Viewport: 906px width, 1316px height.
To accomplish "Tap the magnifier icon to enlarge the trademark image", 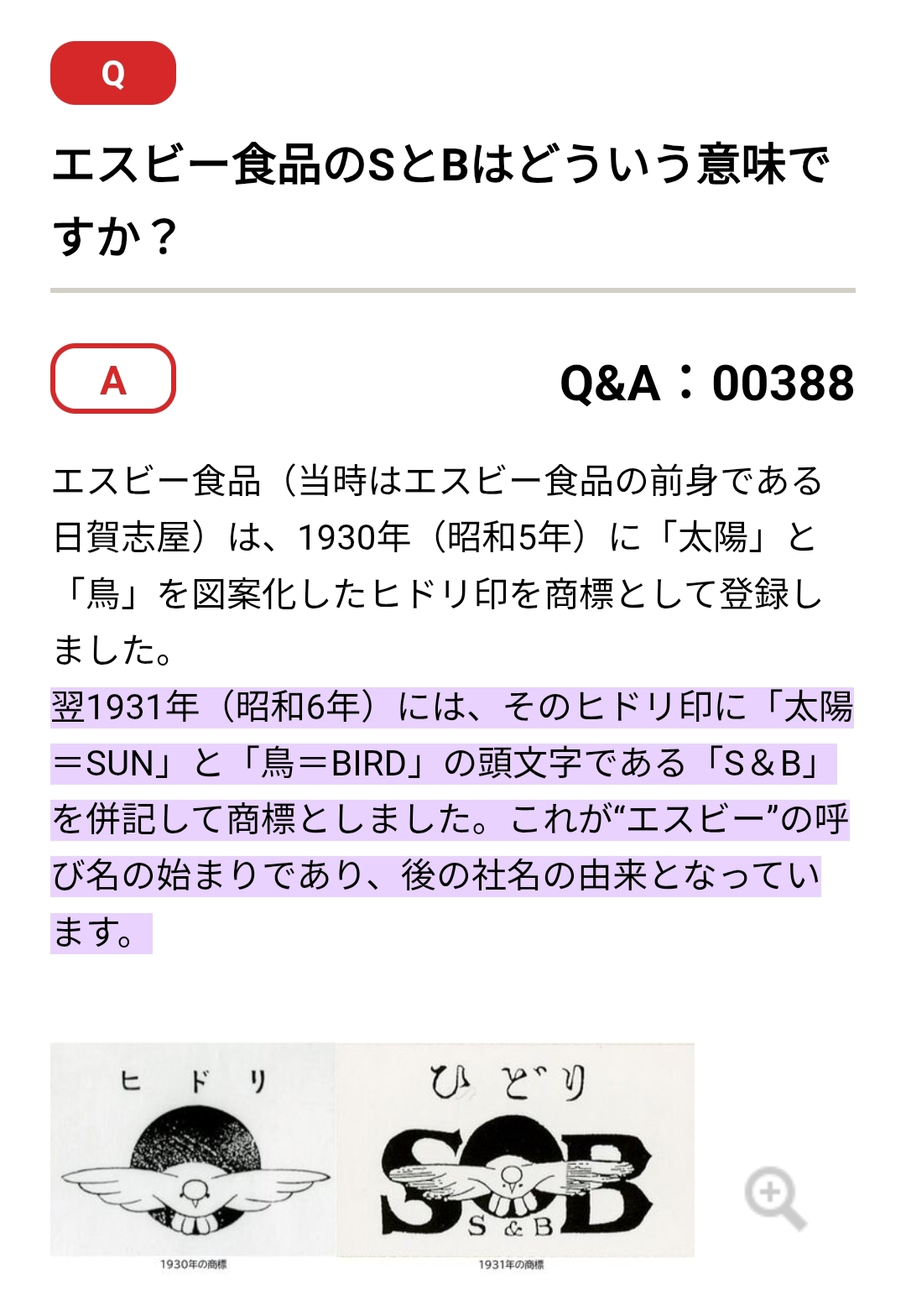I will pyautogui.click(x=774, y=1198).
